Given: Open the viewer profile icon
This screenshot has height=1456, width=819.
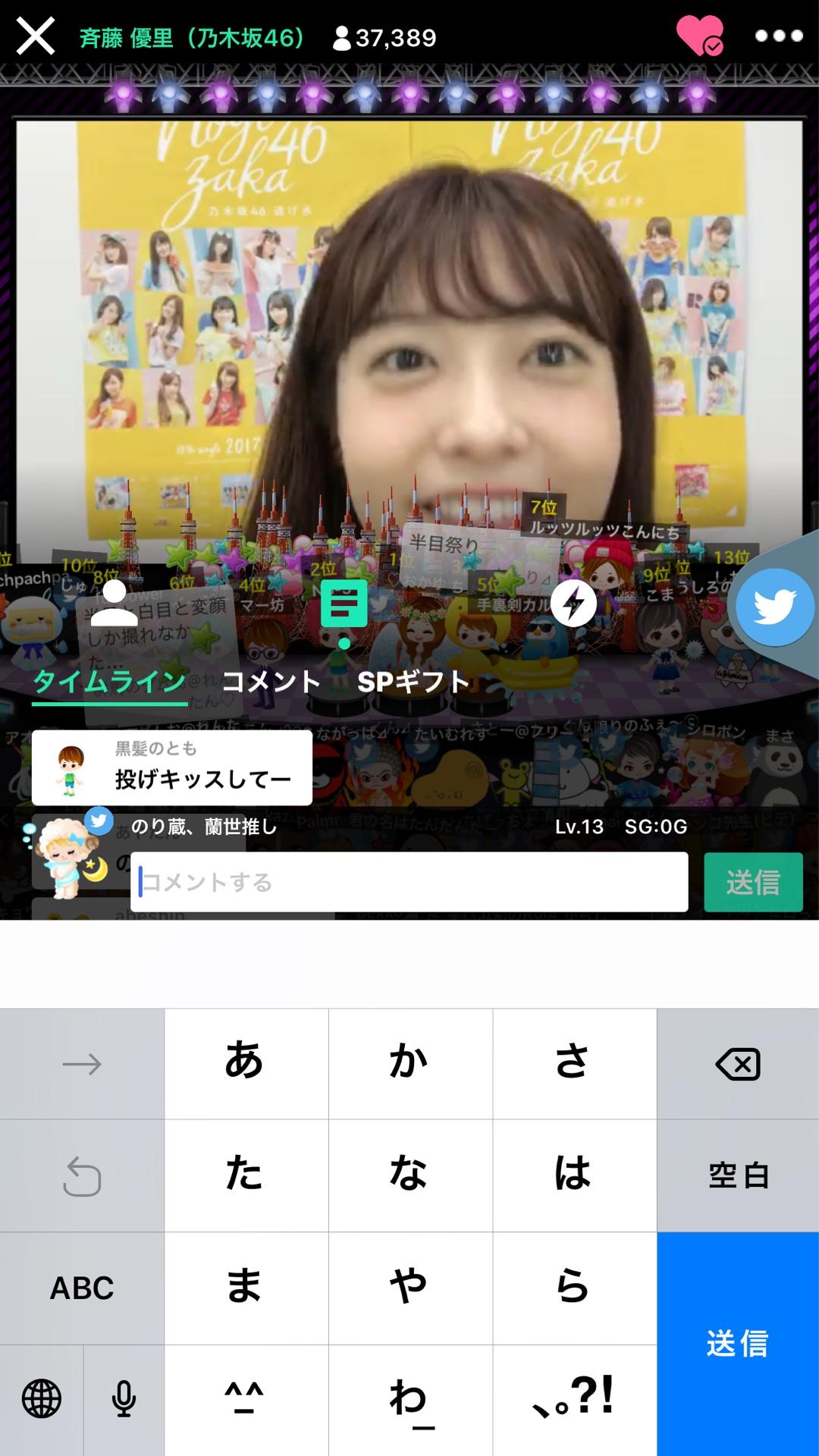Looking at the screenshot, I should click(x=114, y=604).
